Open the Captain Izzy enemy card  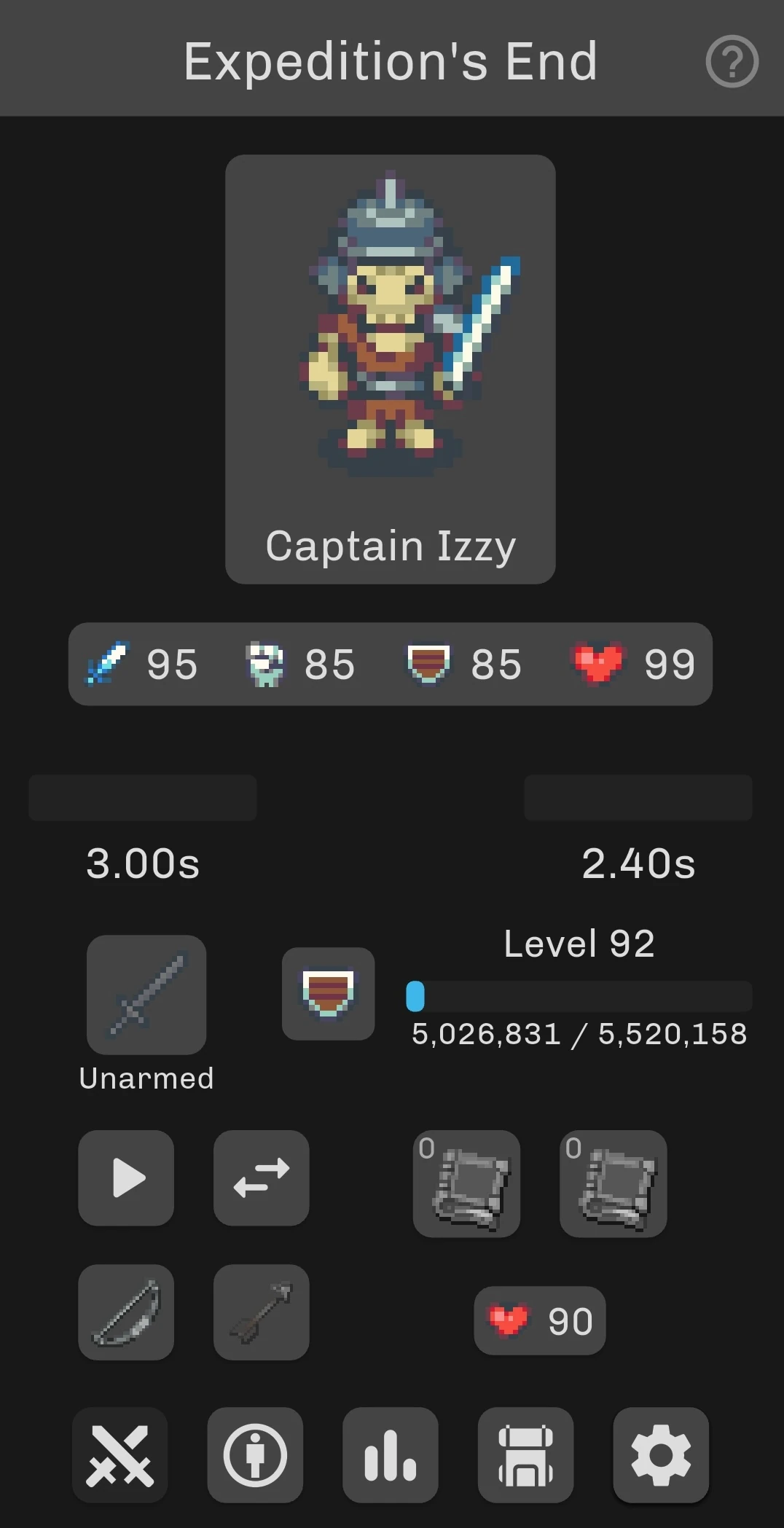click(x=391, y=369)
